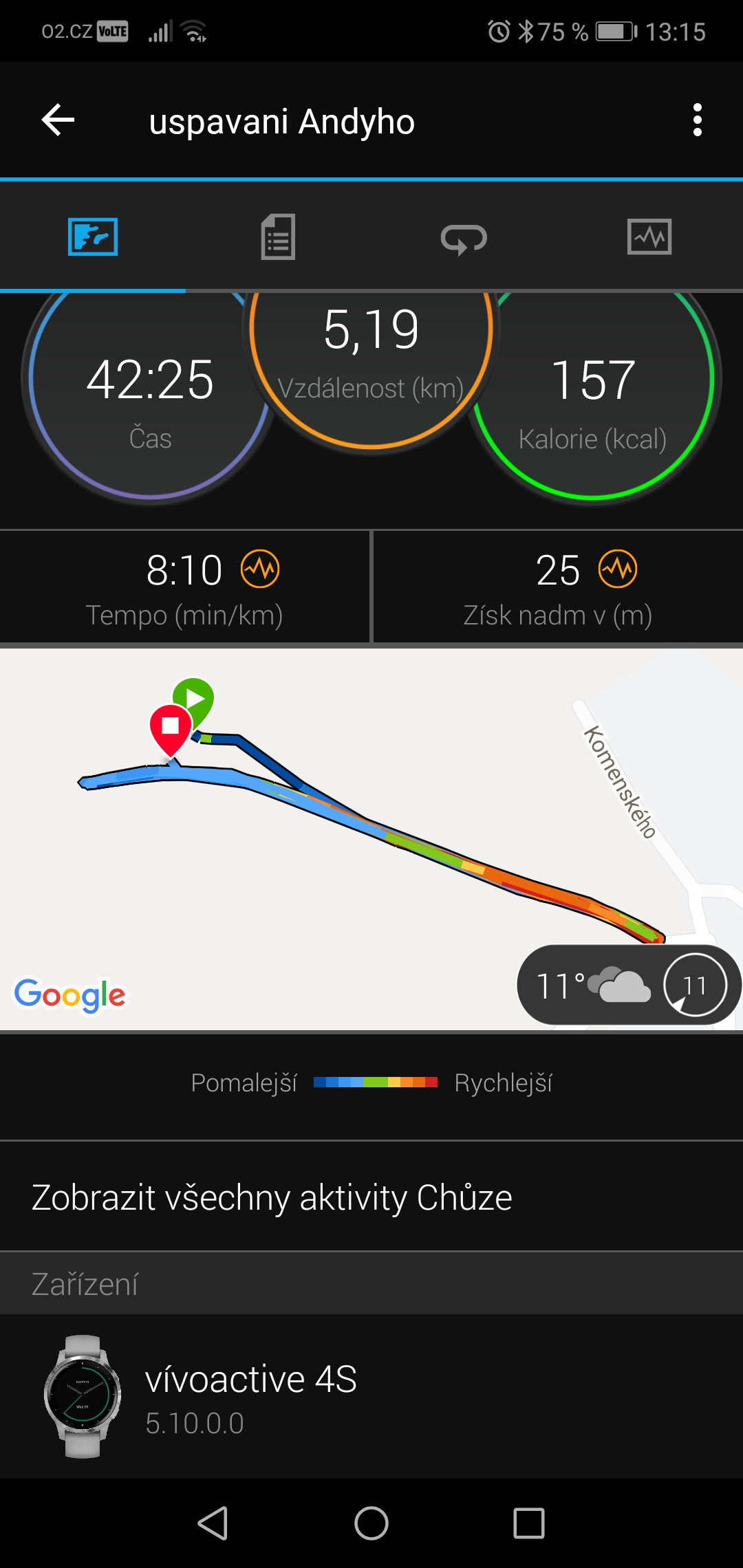This screenshot has width=743, height=1568.
Task: Open the three-dot overflow menu
Action: click(698, 120)
